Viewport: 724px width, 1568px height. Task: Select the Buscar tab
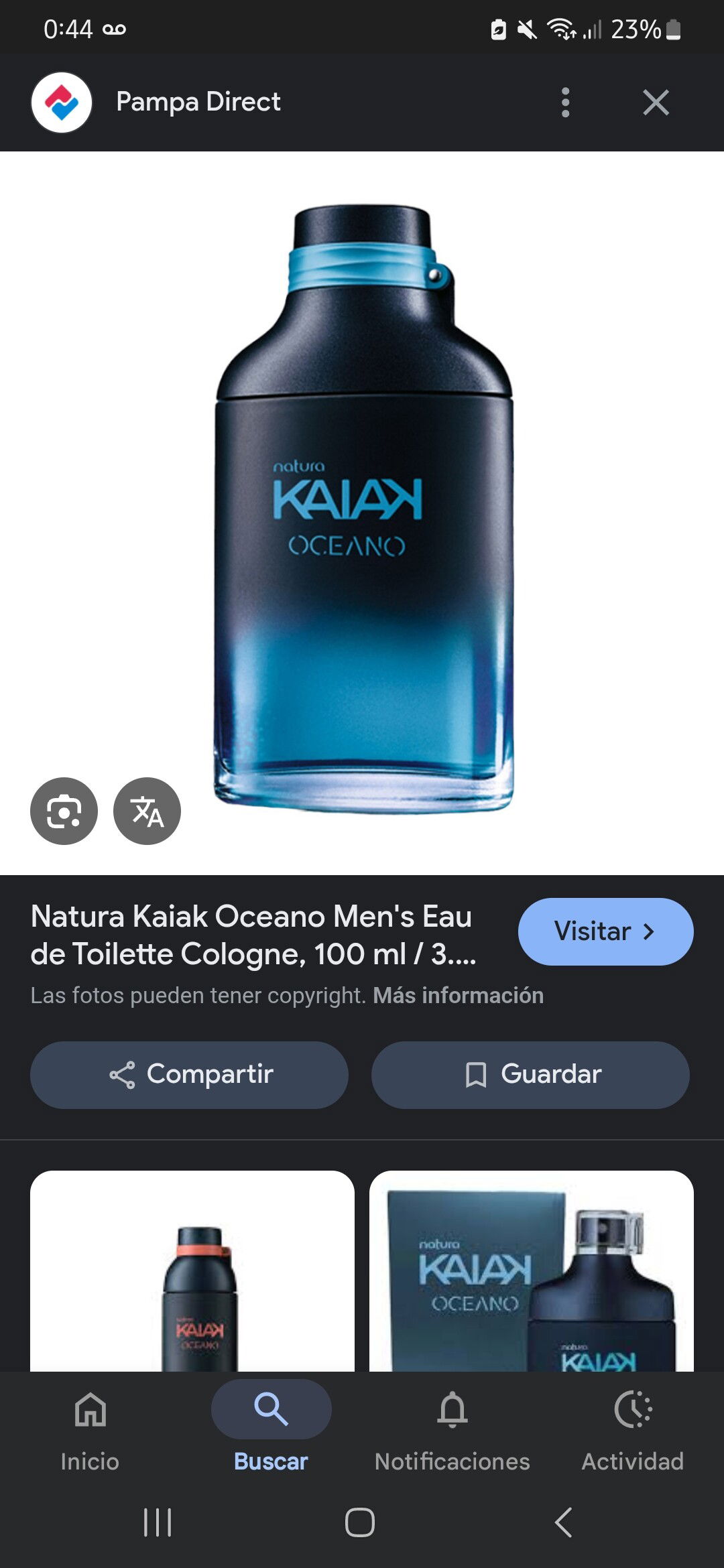click(x=271, y=1429)
